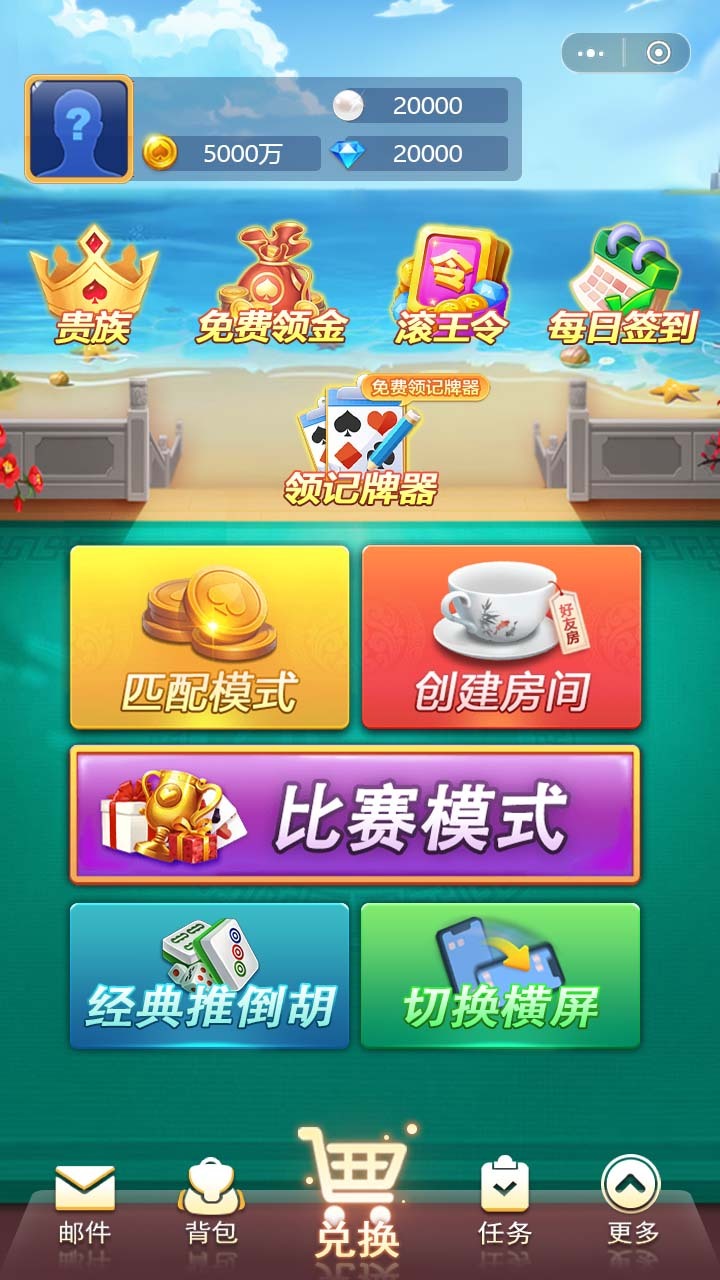
Task: Select the 兑换 tab in bottom navigation
Action: (360, 1190)
